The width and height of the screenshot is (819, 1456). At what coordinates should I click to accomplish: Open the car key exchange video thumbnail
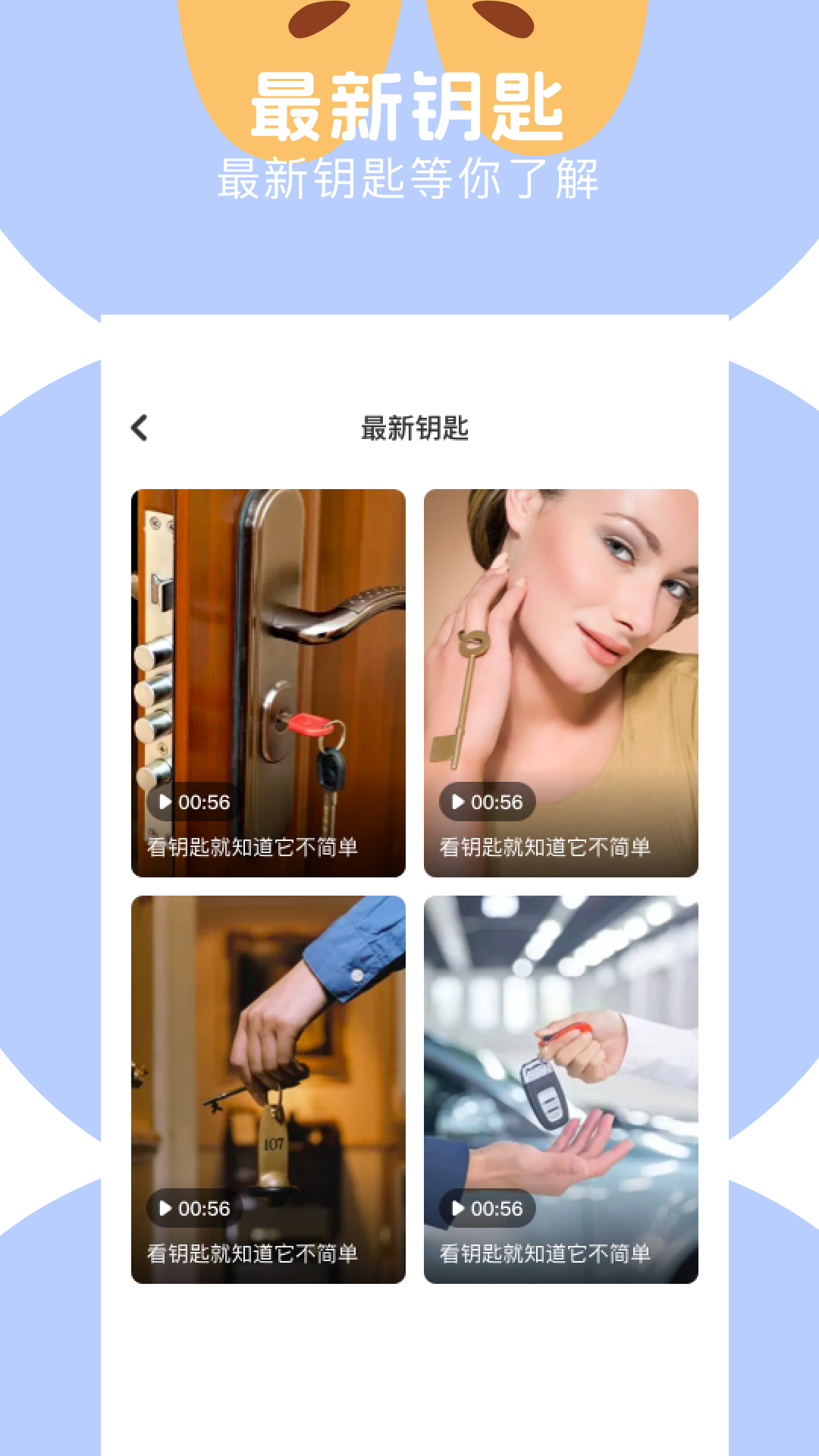point(560,1046)
